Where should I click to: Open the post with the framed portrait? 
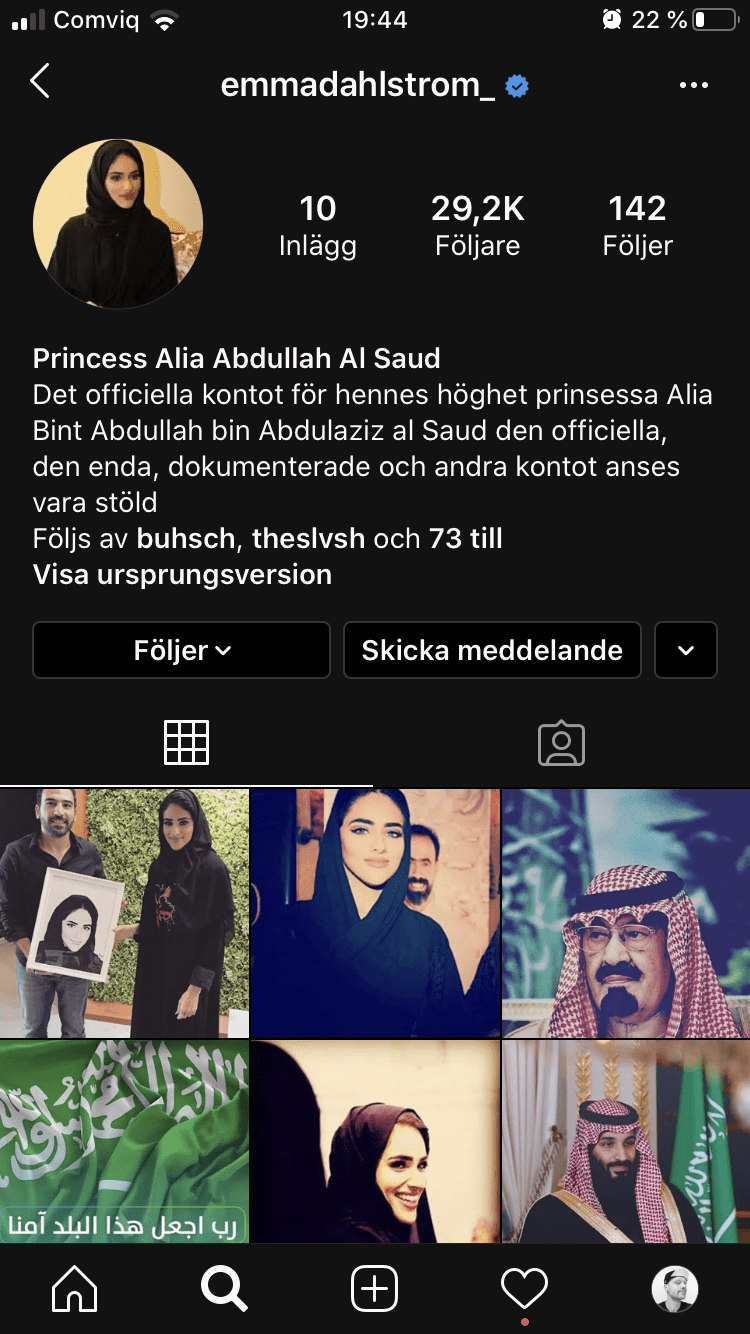124,913
